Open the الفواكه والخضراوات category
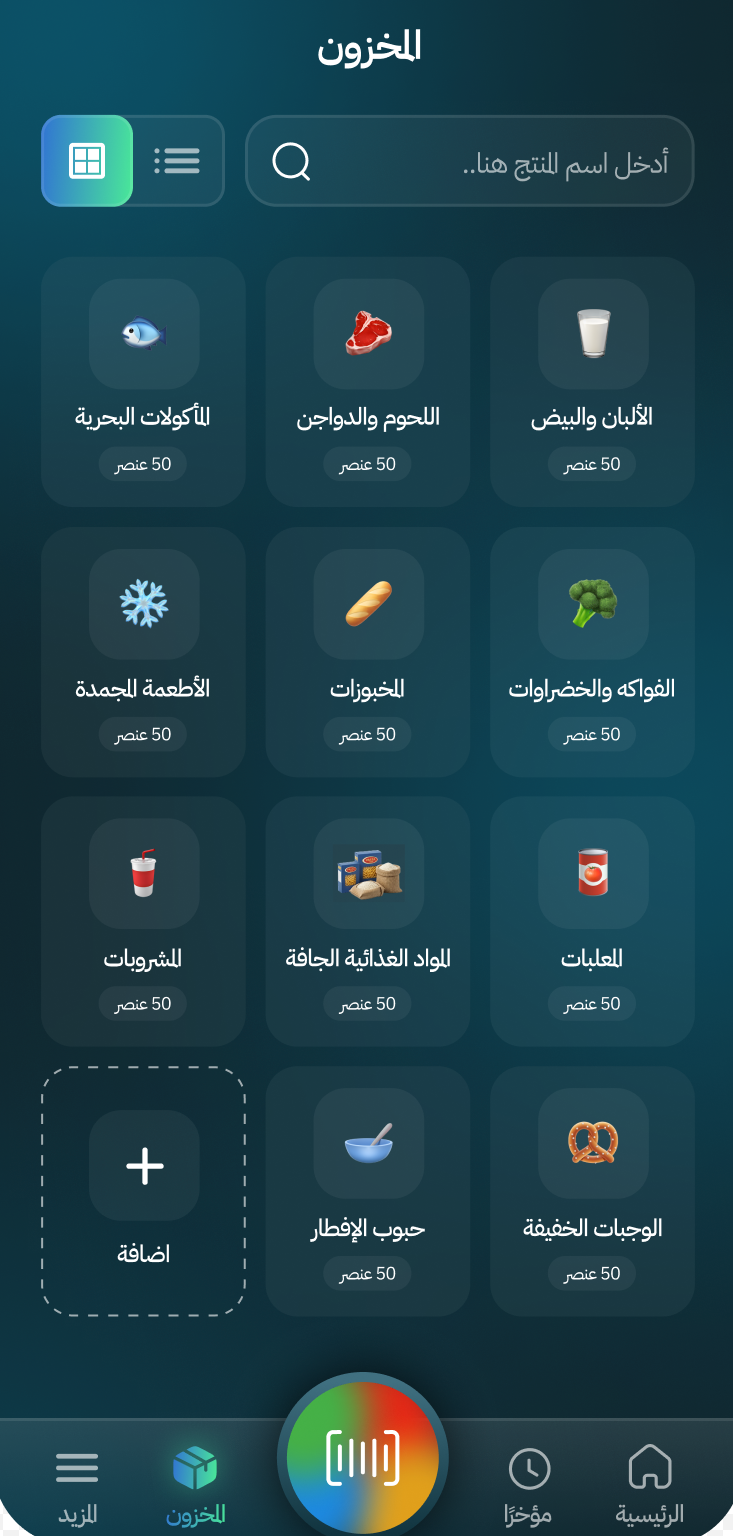The image size is (733, 1536). pyautogui.click(x=592, y=651)
